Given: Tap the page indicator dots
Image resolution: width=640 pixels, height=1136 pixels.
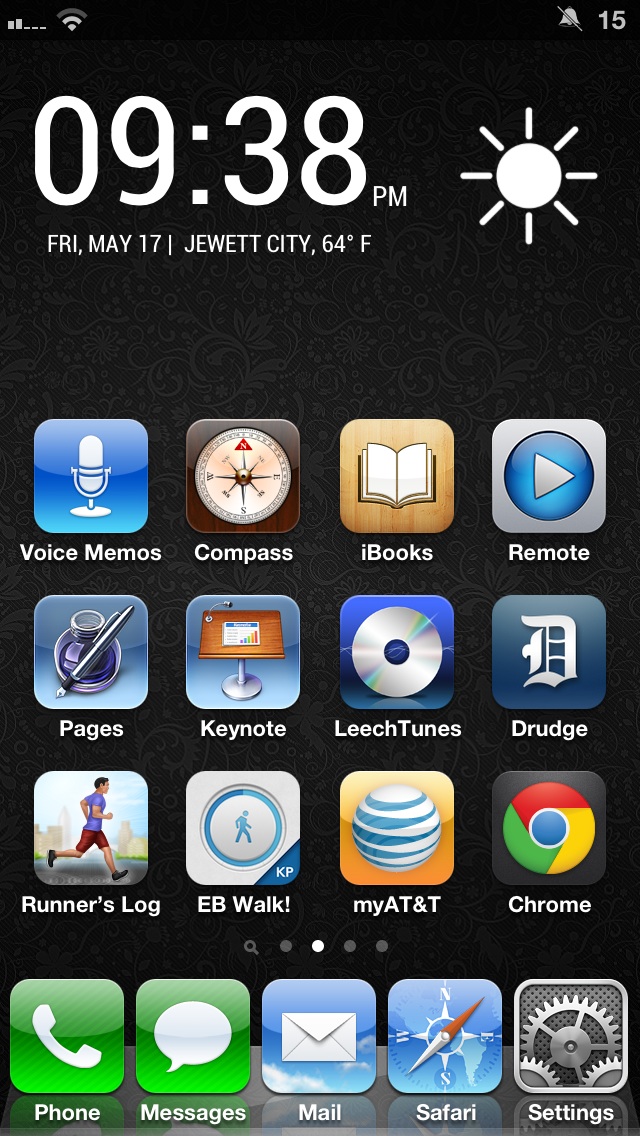Looking at the screenshot, I should 318,946.
